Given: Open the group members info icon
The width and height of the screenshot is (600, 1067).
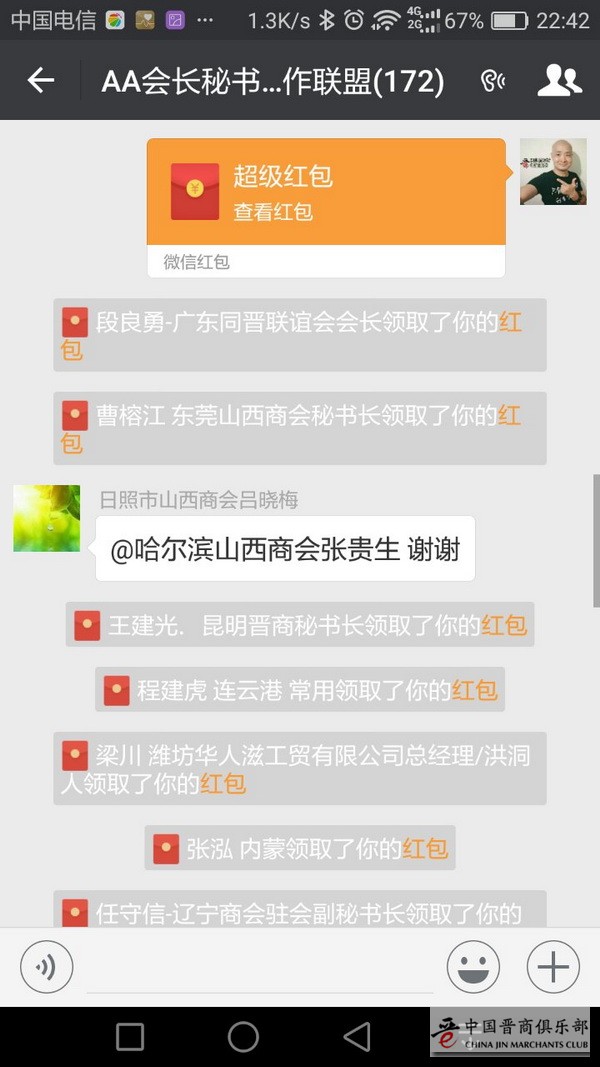Looking at the screenshot, I should click(559, 81).
